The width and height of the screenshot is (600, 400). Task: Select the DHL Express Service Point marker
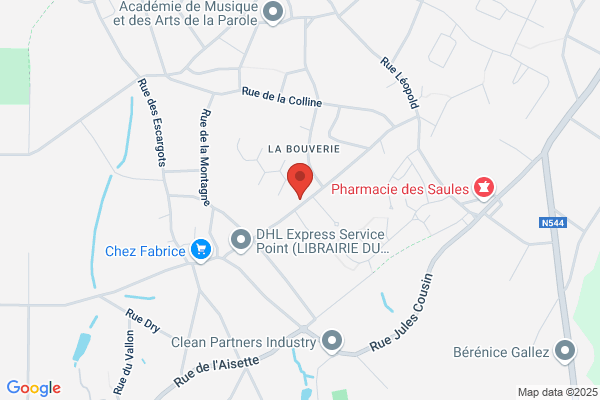[241, 239]
